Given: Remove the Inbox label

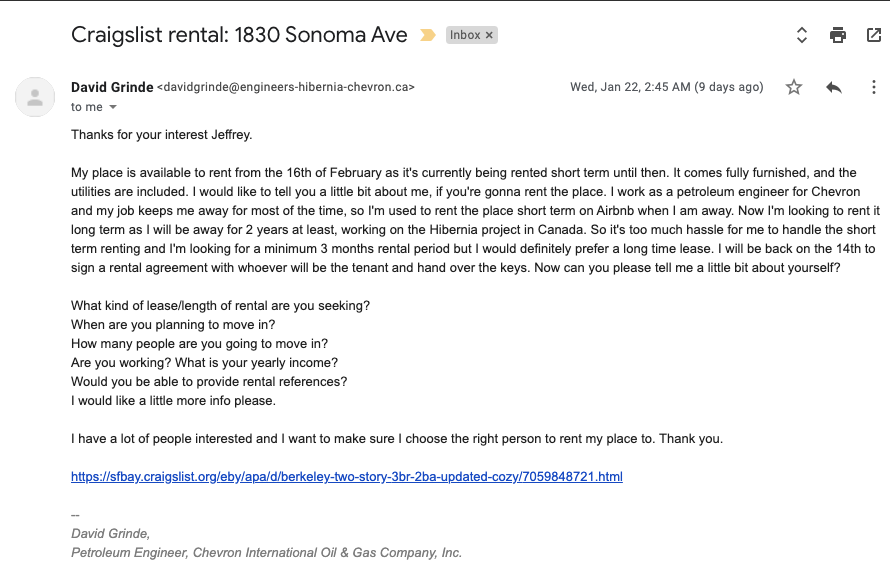Looking at the screenshot, I should [489, 35].
